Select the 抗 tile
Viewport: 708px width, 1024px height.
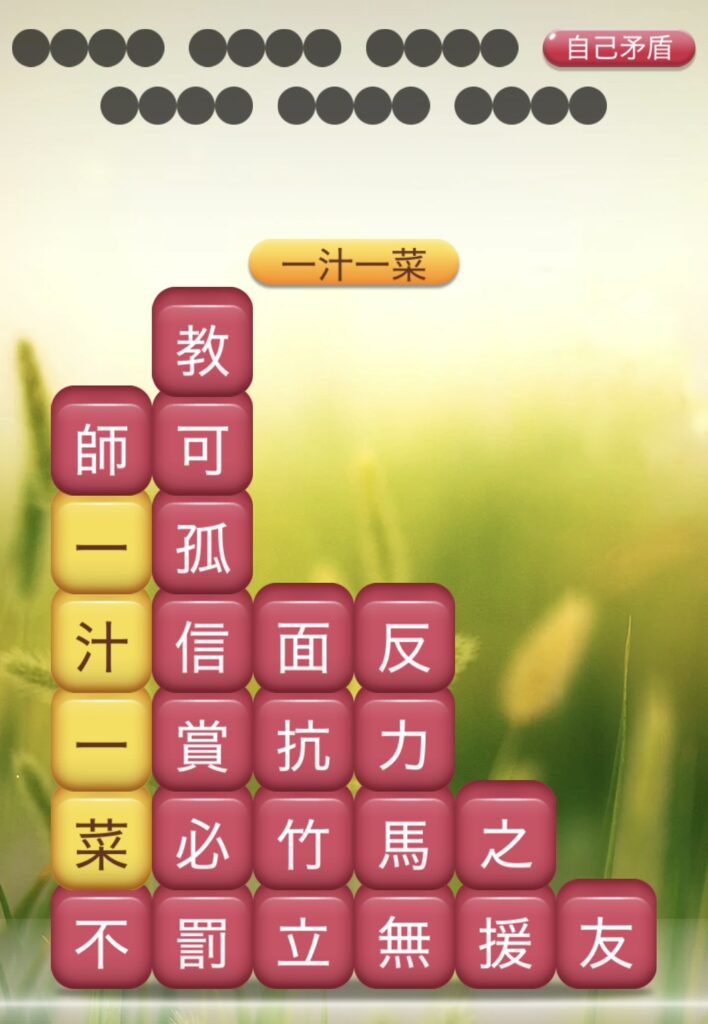303,745
